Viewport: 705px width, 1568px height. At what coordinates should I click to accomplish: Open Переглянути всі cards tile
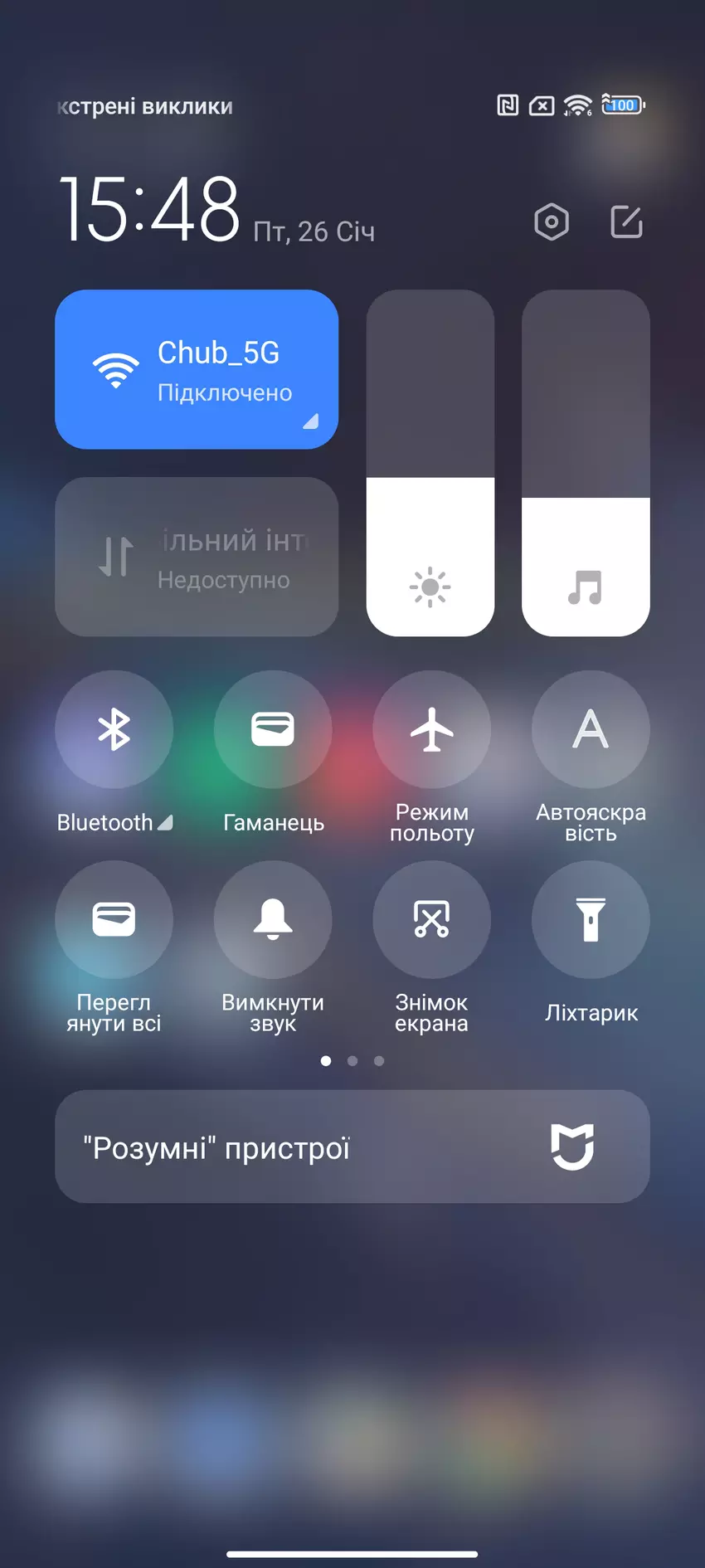pyautogui.click(x=114, y=919)
